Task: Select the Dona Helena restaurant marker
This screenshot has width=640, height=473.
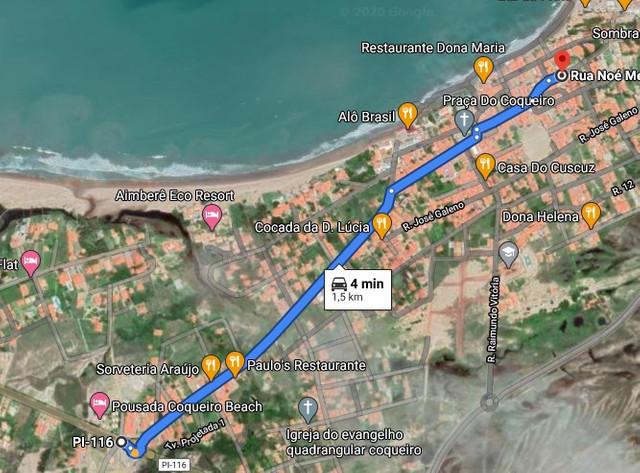Action: 591,213
